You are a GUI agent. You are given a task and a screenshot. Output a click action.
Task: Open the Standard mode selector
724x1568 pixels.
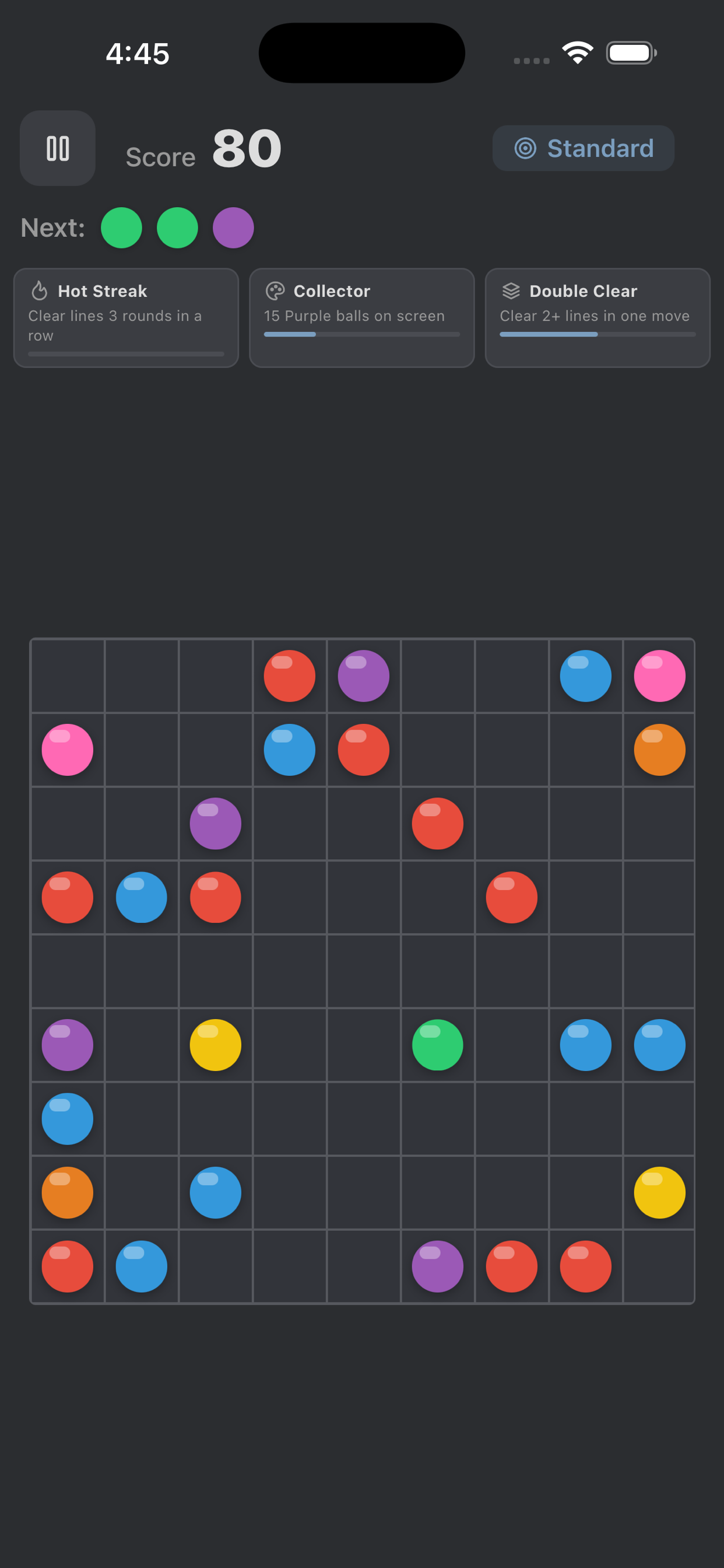tap(583, 148)
